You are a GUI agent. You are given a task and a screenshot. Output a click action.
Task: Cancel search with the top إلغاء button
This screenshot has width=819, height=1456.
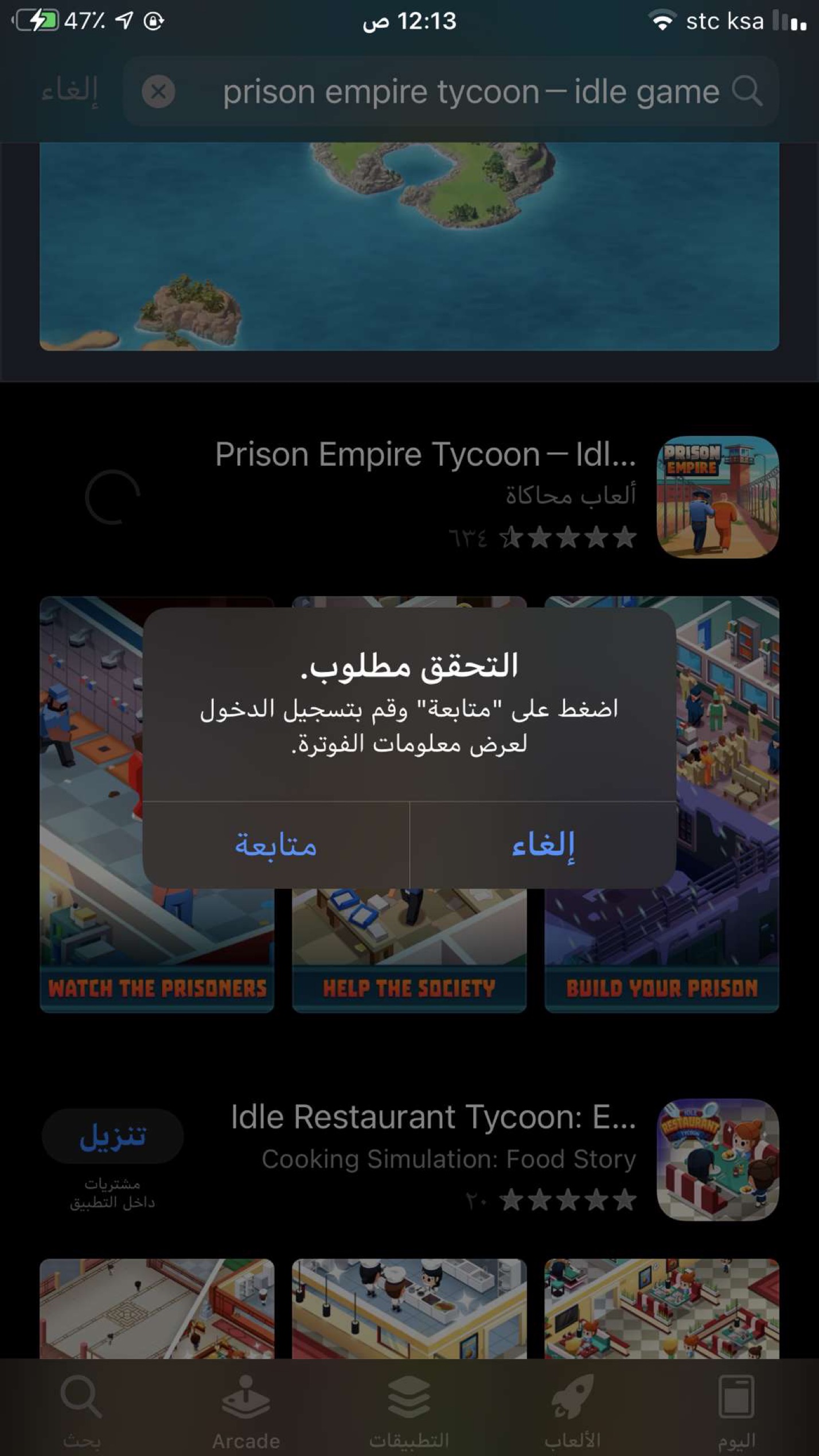click(x=69, y=91)
